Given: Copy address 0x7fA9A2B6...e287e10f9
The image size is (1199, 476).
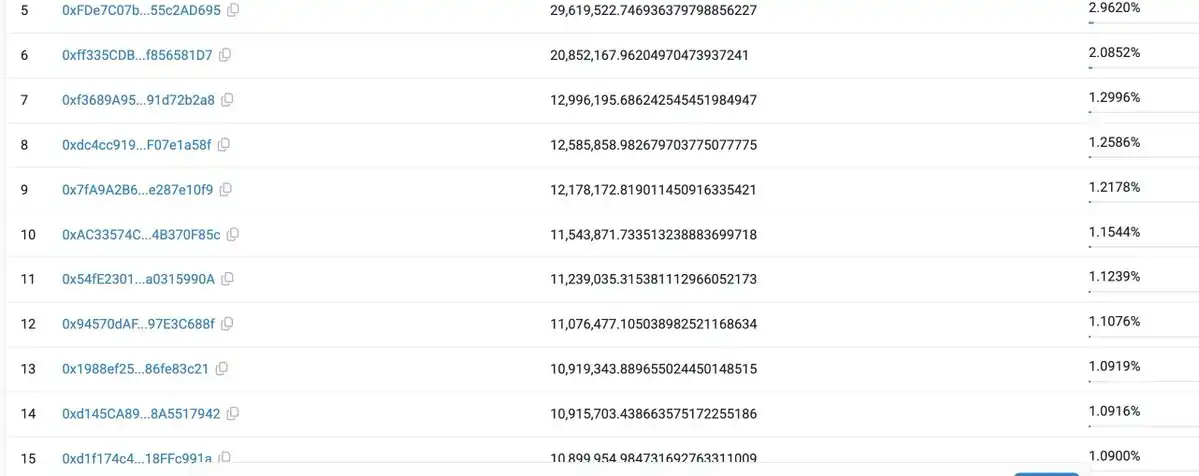Looking at the screenshot, I should point(225,189).
